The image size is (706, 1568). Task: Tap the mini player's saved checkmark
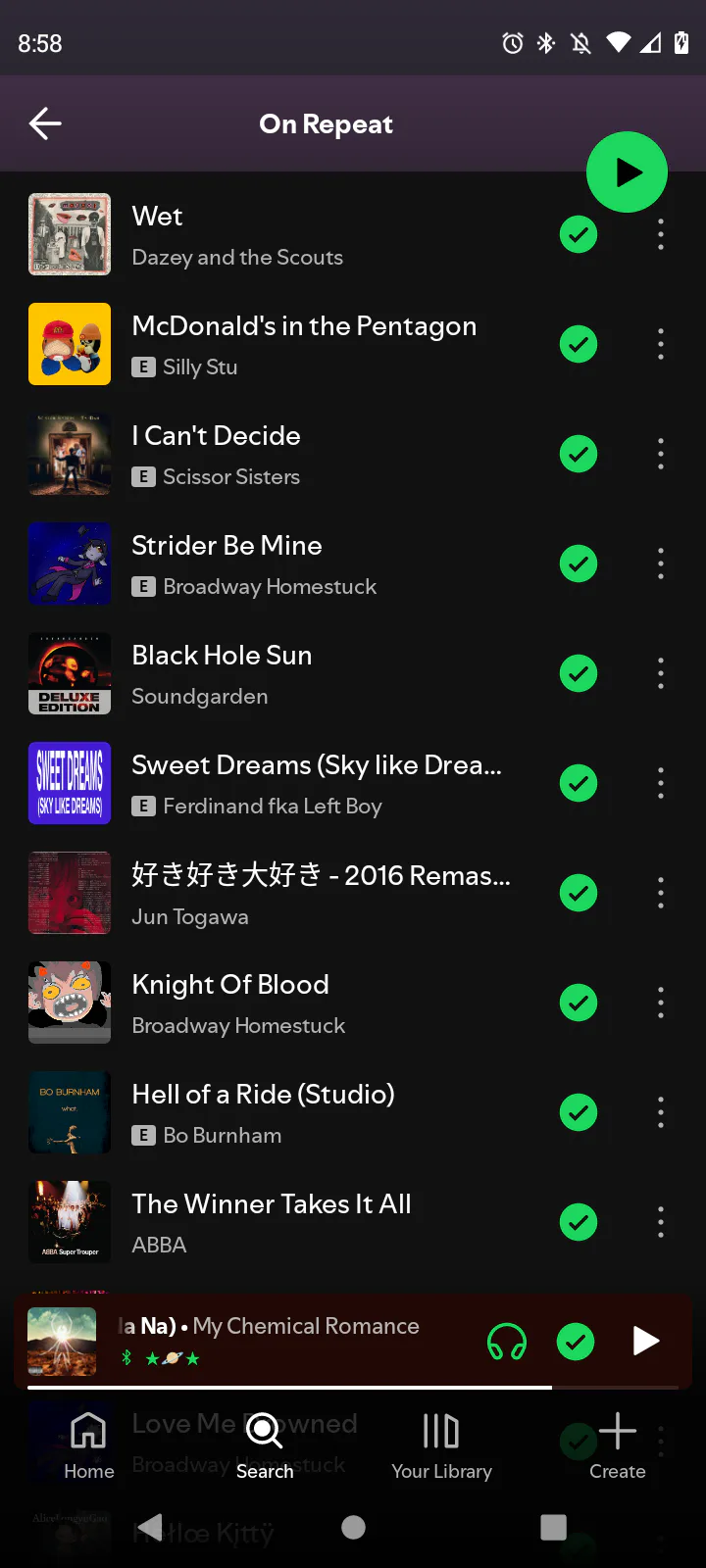[x=576, y=1342]
